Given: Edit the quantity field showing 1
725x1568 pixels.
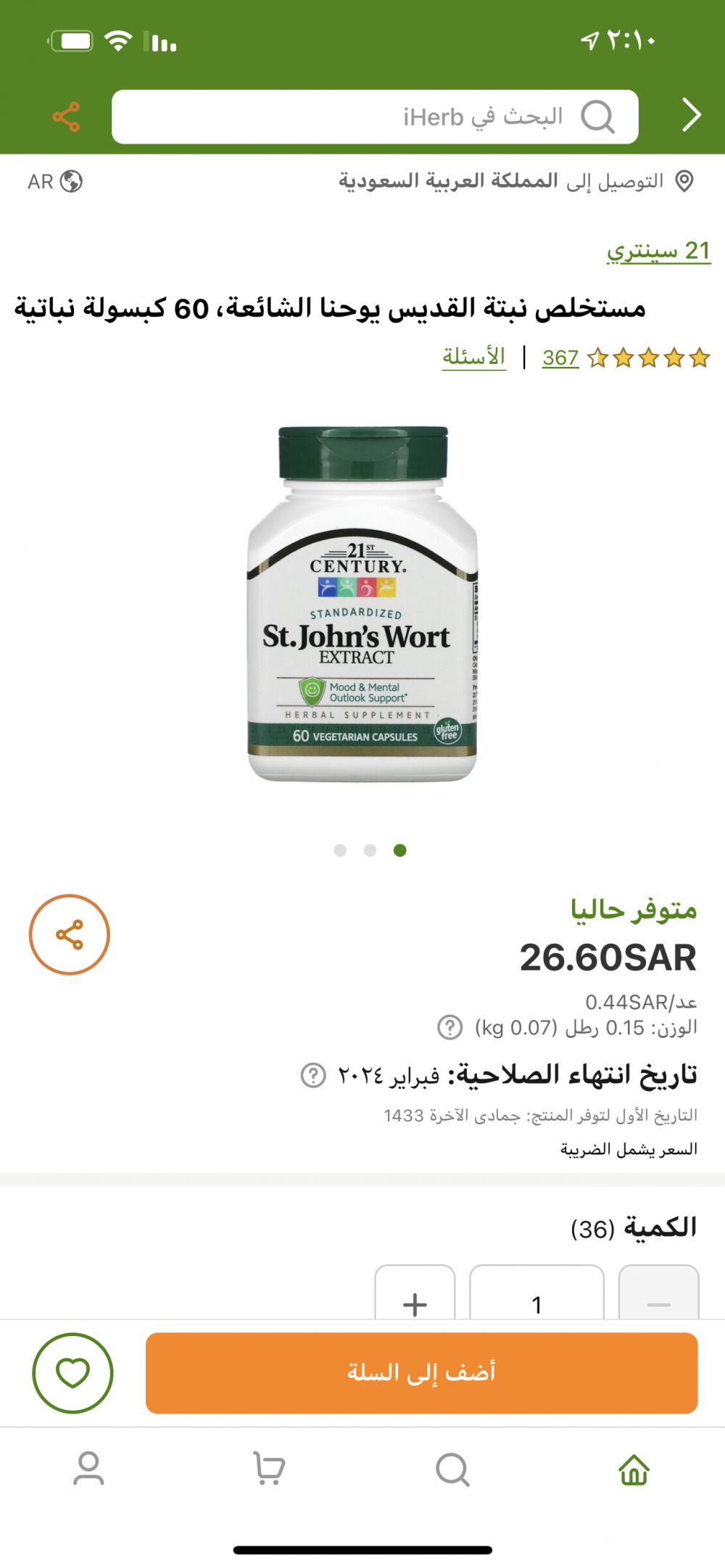Looking at the screenshot, I should coord(536,1301).
